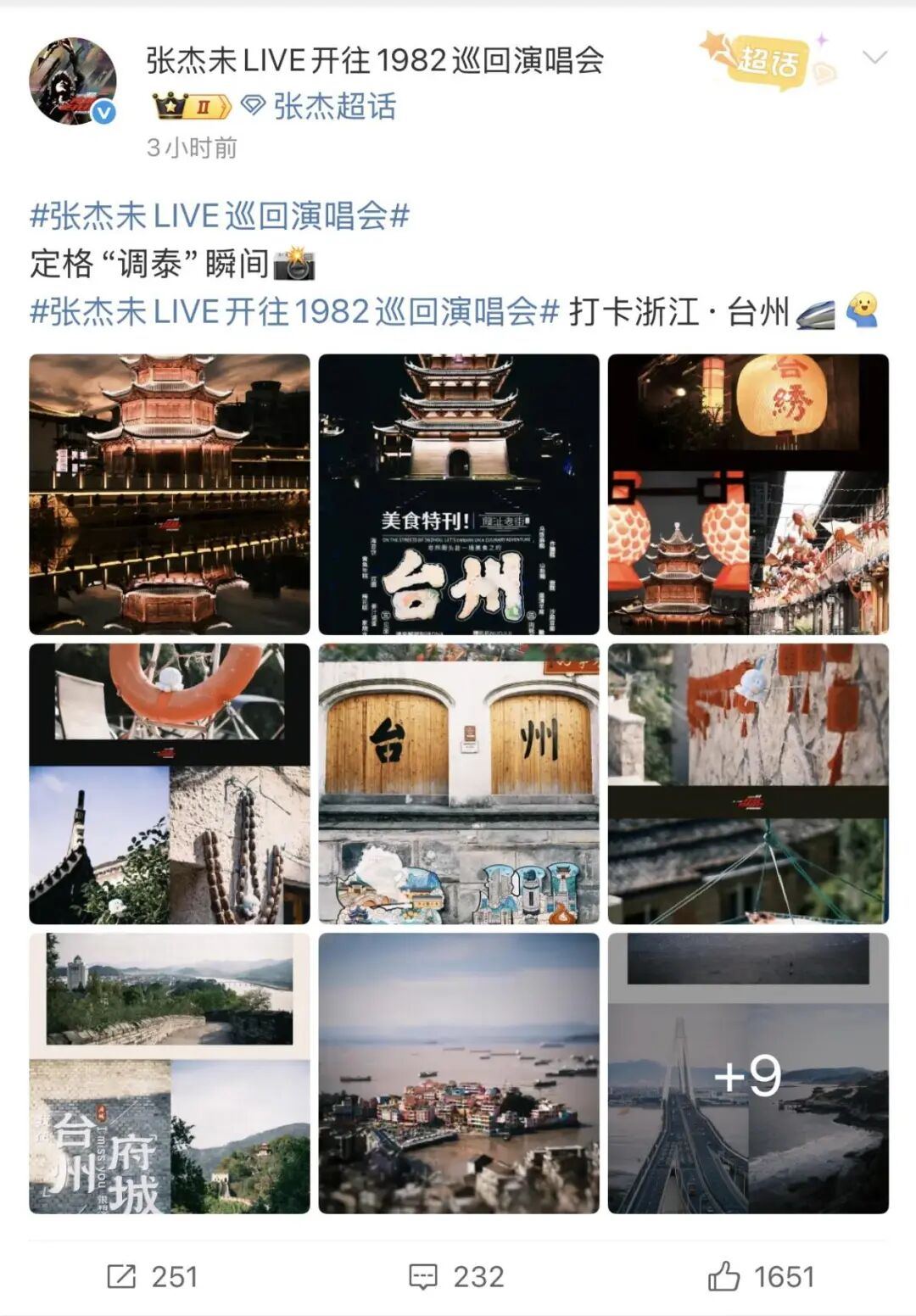View the wooden doors 台州 photo

tap(459, 783)
